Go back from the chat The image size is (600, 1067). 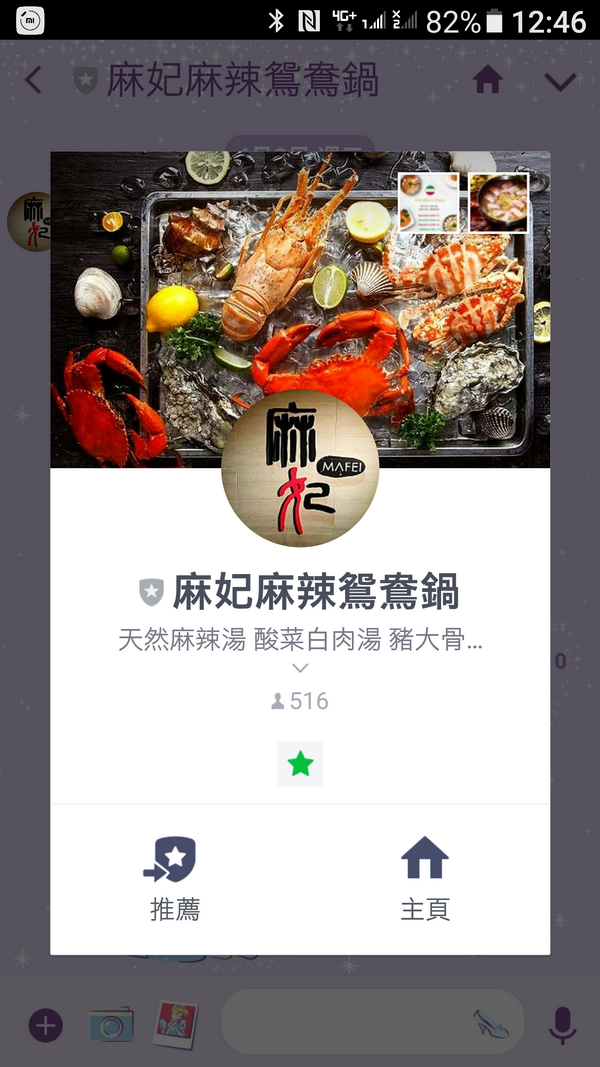33,80
